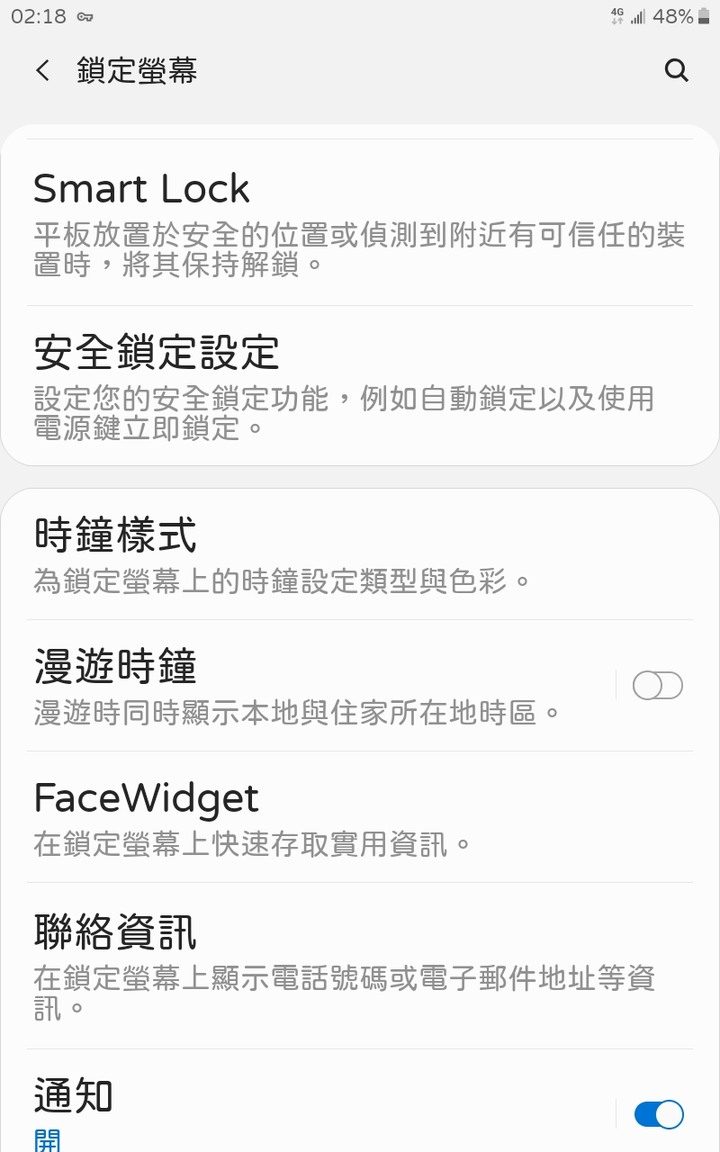Open 時鐘樣式 options
The width and height of the screenshot is (720, 1152).
tap(360, 554)
